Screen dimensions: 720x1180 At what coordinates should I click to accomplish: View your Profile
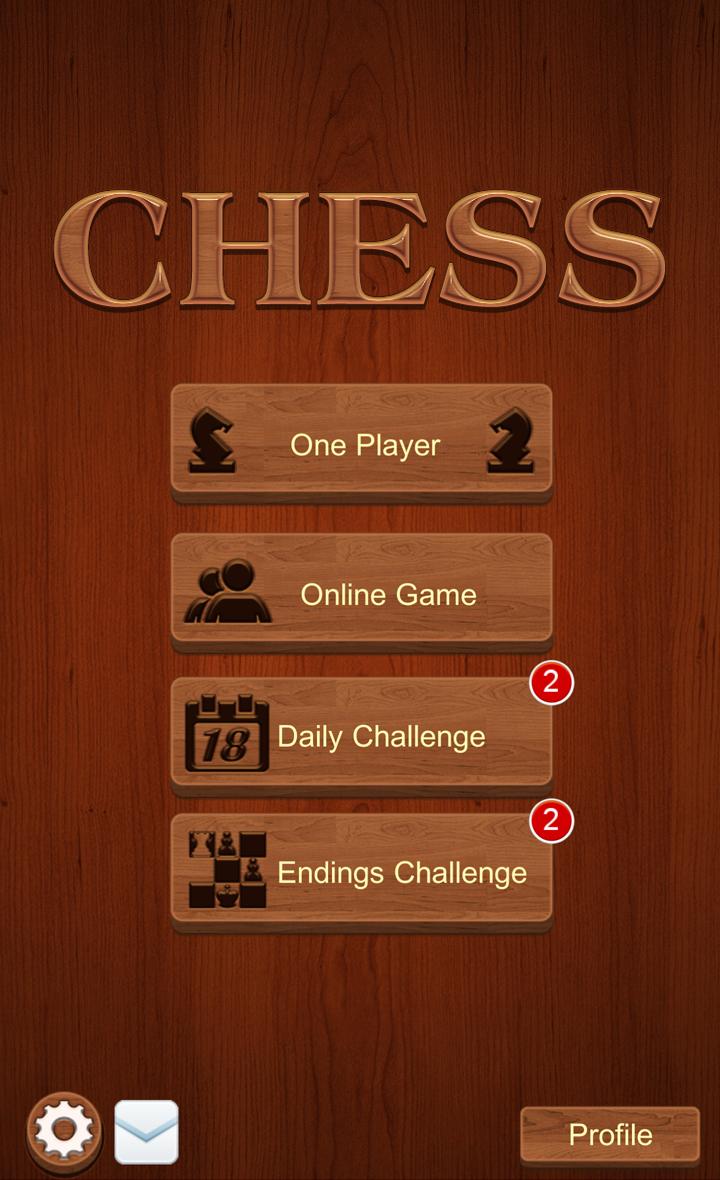610,1135
